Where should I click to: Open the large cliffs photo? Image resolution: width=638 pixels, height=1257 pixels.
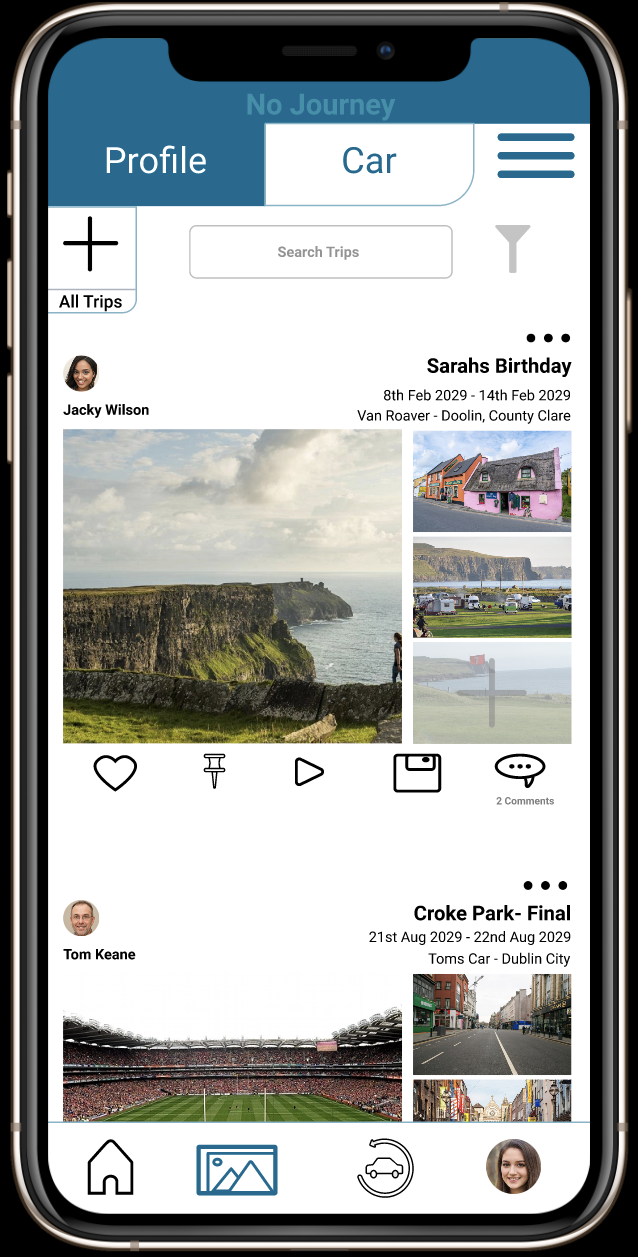(232, 586)
